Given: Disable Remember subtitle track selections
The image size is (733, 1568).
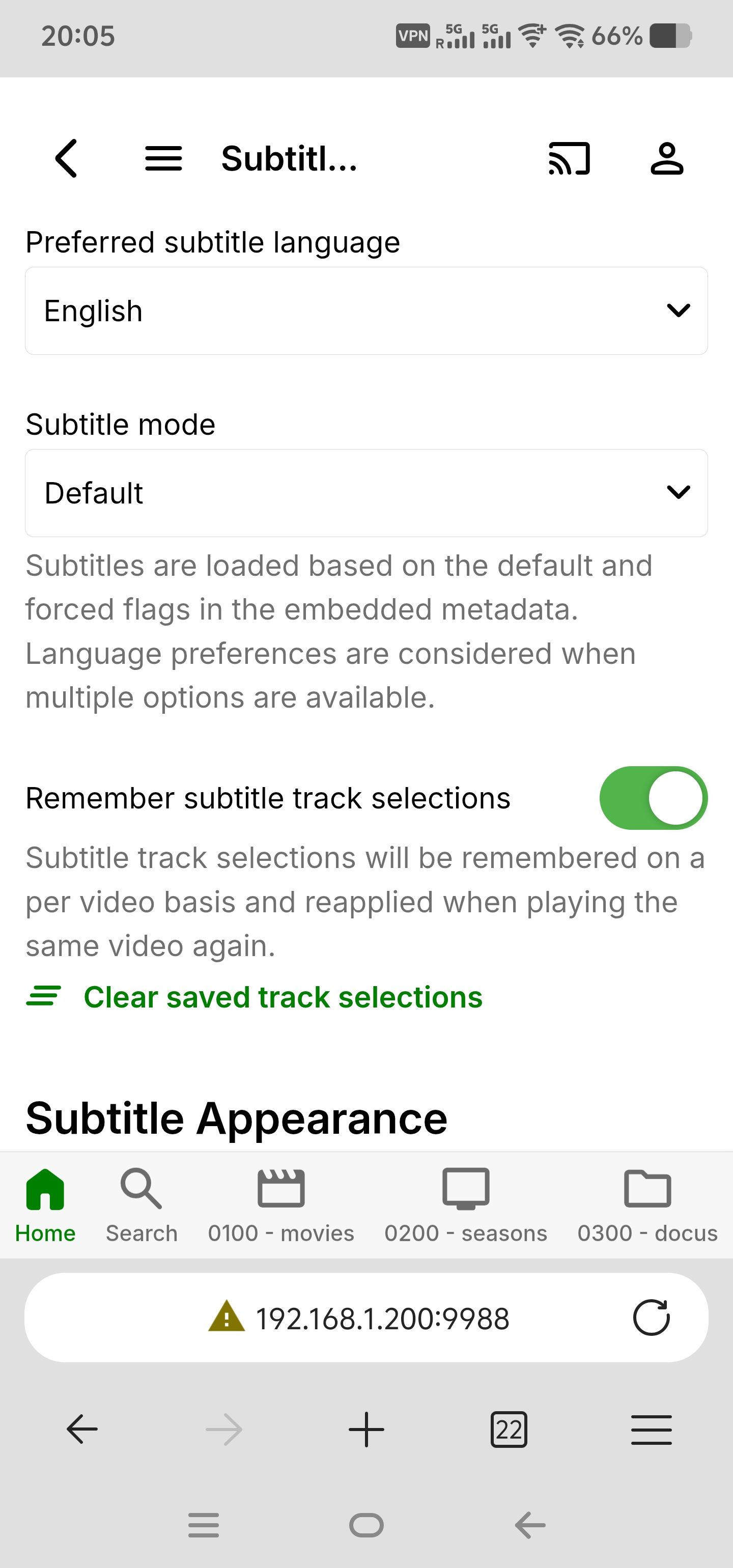Looking at the screenshot, I should tap(653, 798).
